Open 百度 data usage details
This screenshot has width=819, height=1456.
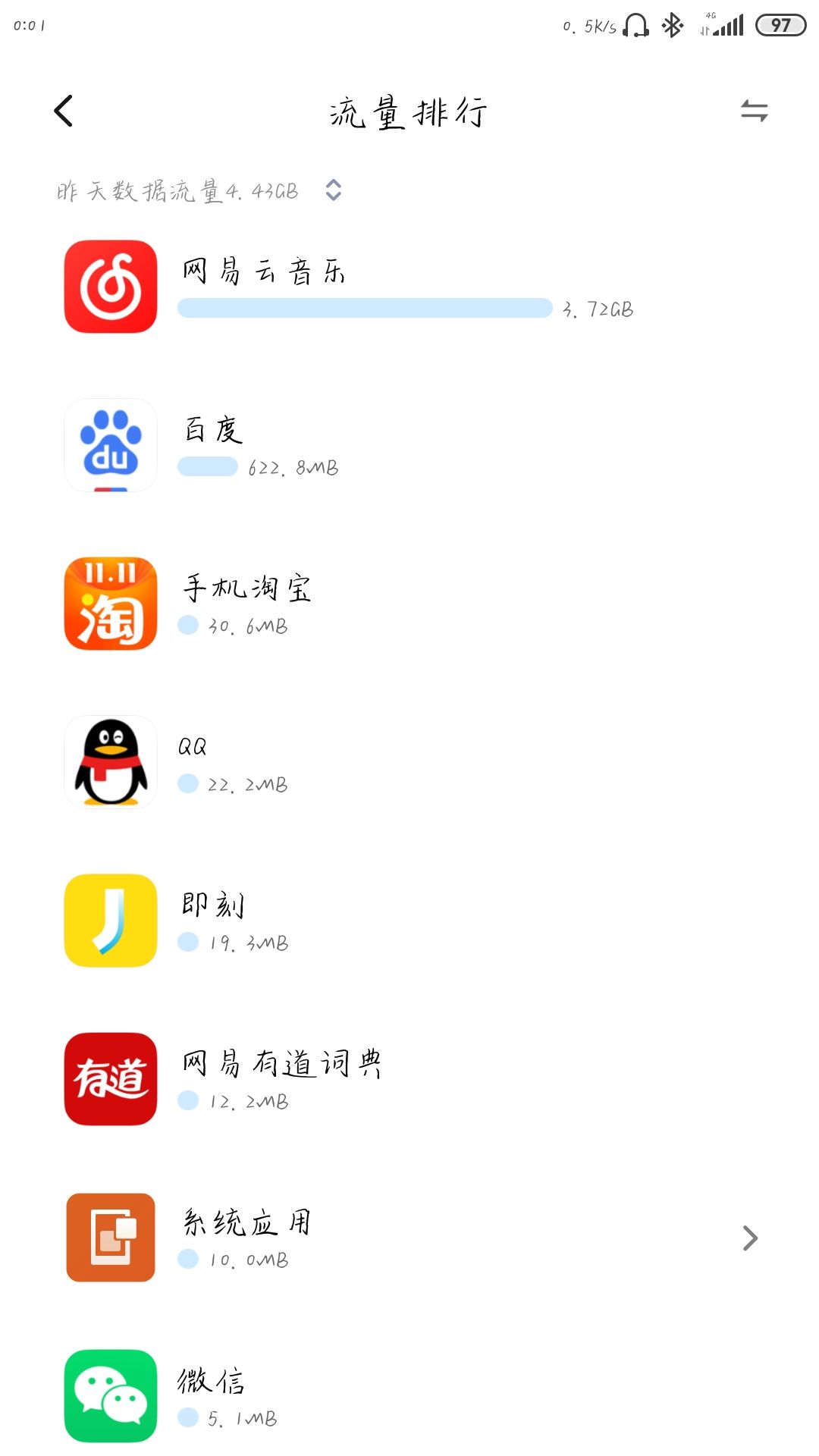coord(409,445)
